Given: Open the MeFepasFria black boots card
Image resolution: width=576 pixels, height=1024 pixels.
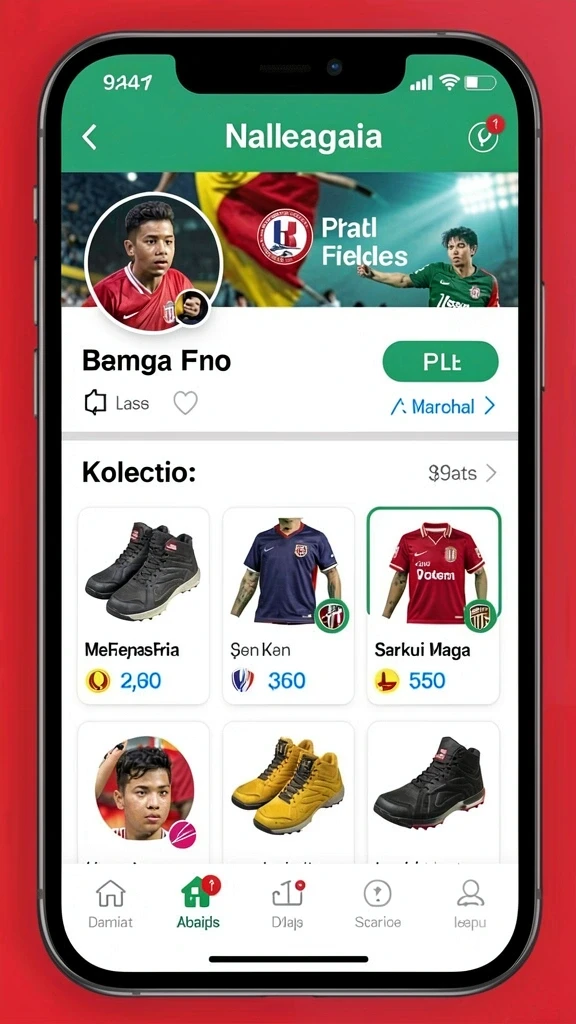Looking at the screenshot, I should [143, 606].
